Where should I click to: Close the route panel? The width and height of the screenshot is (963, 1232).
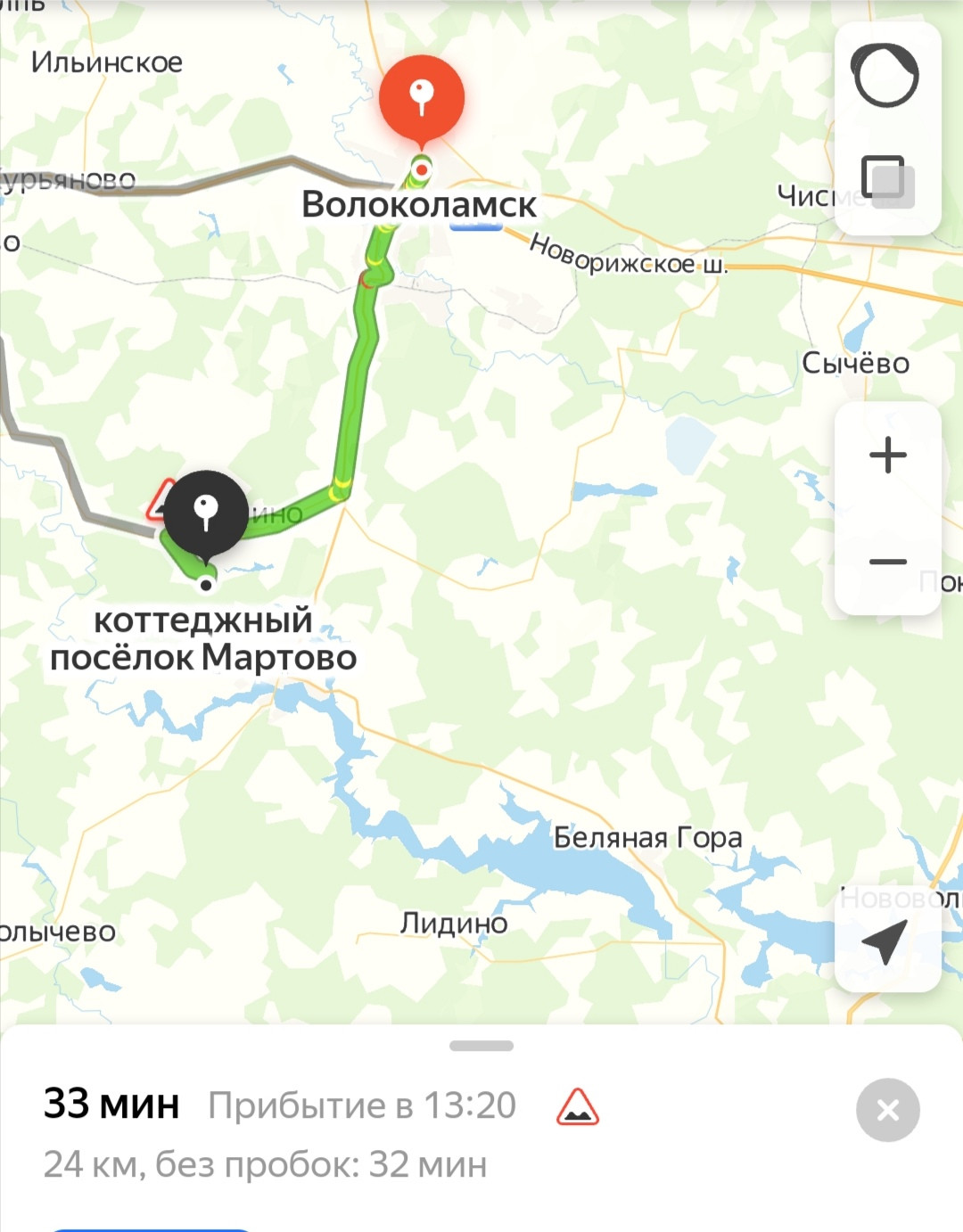888,1110
